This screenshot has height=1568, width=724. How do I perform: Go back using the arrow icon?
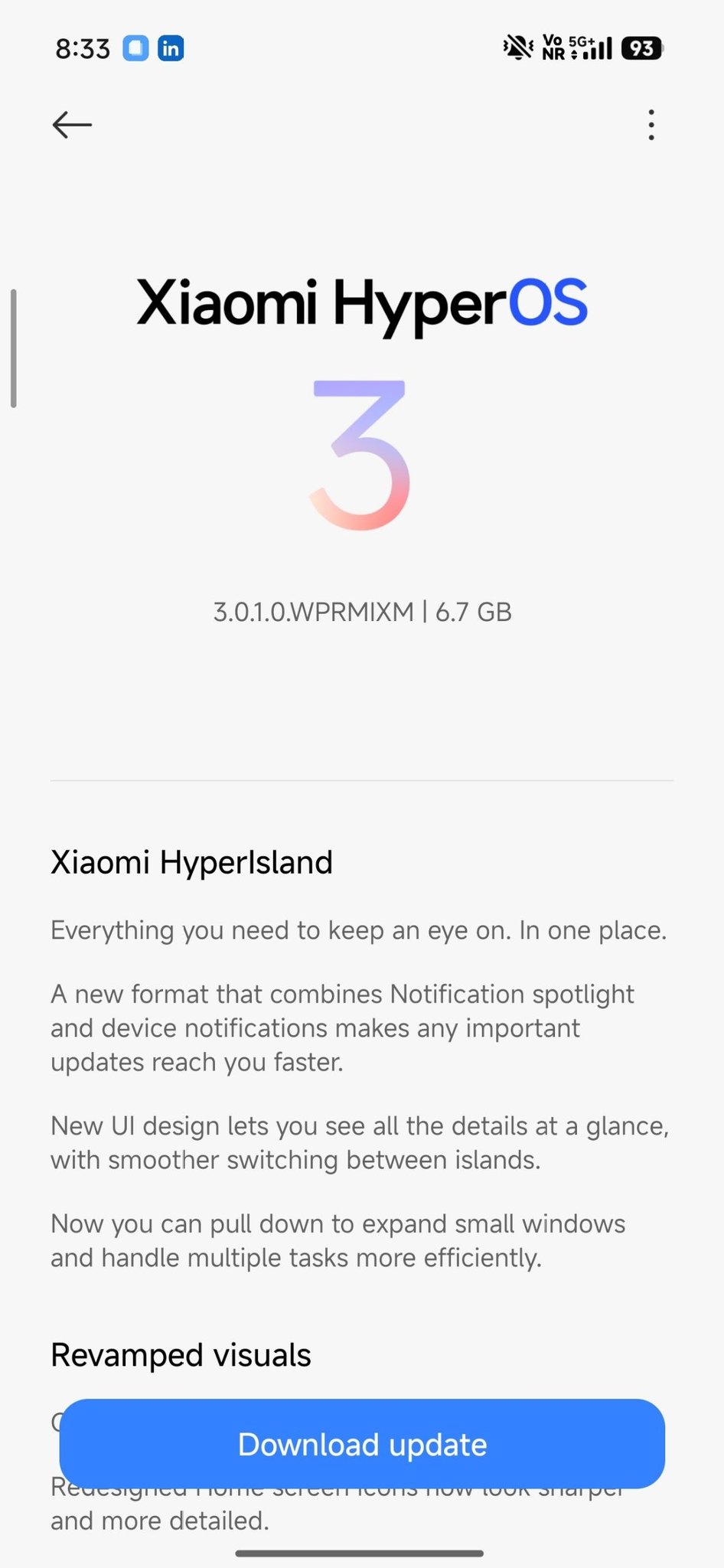click(72, 125)
